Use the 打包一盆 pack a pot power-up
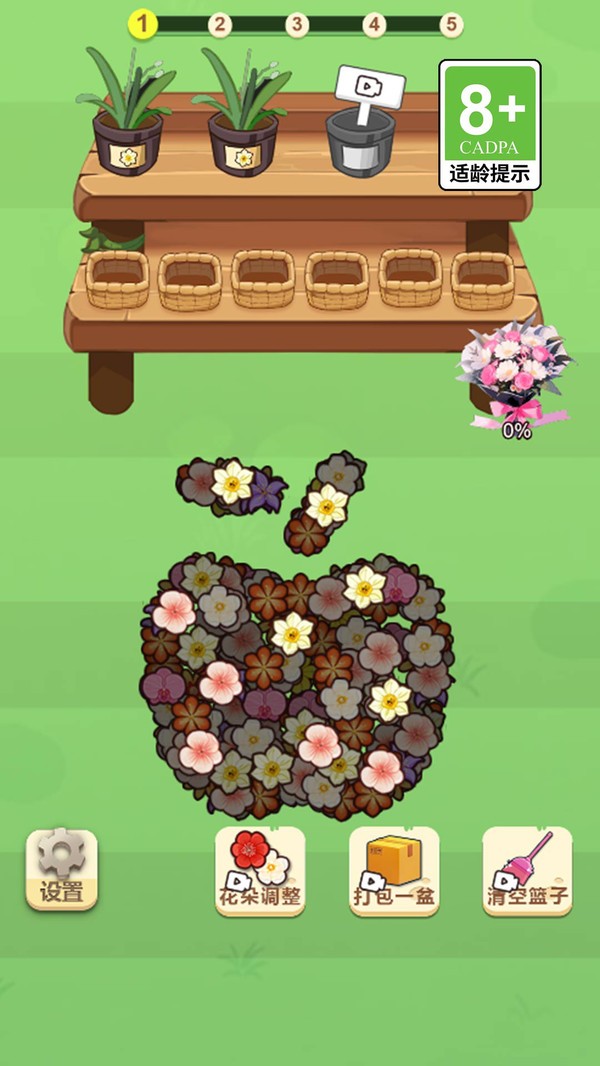The image size is (600, 1066). tap(394, 870)
